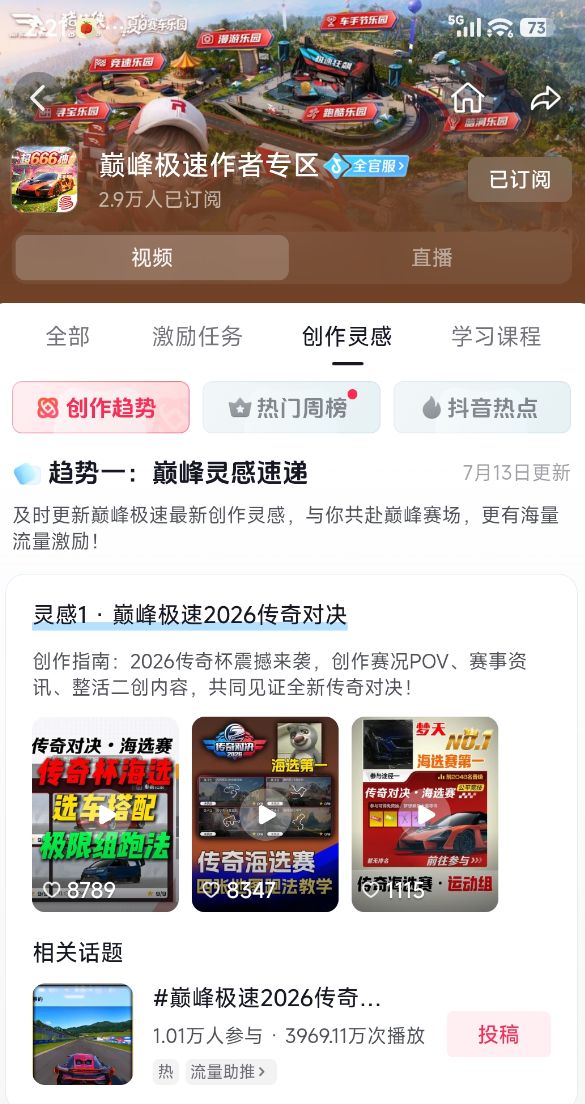Select the 创作趋势 chip
This screenshot has height=1104, width=585.
(101, 407)
